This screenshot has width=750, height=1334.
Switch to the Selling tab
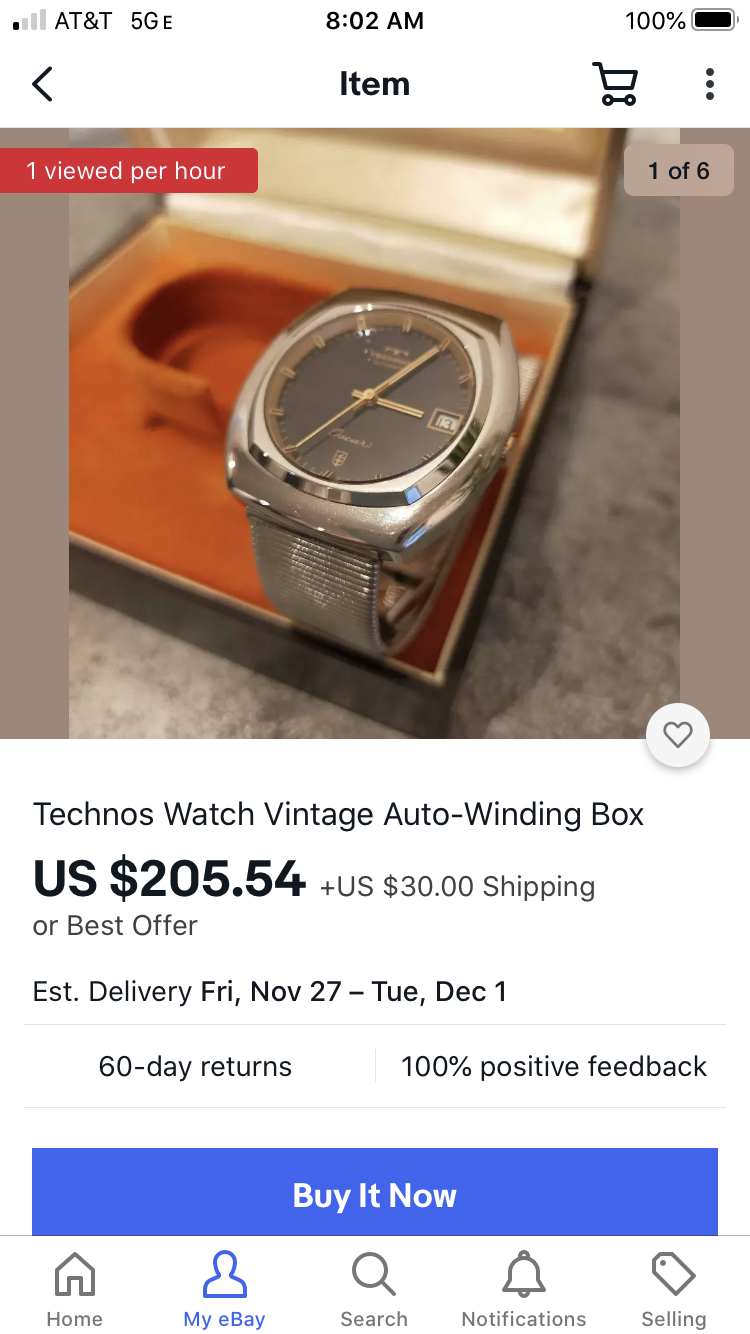(673, 1290)
